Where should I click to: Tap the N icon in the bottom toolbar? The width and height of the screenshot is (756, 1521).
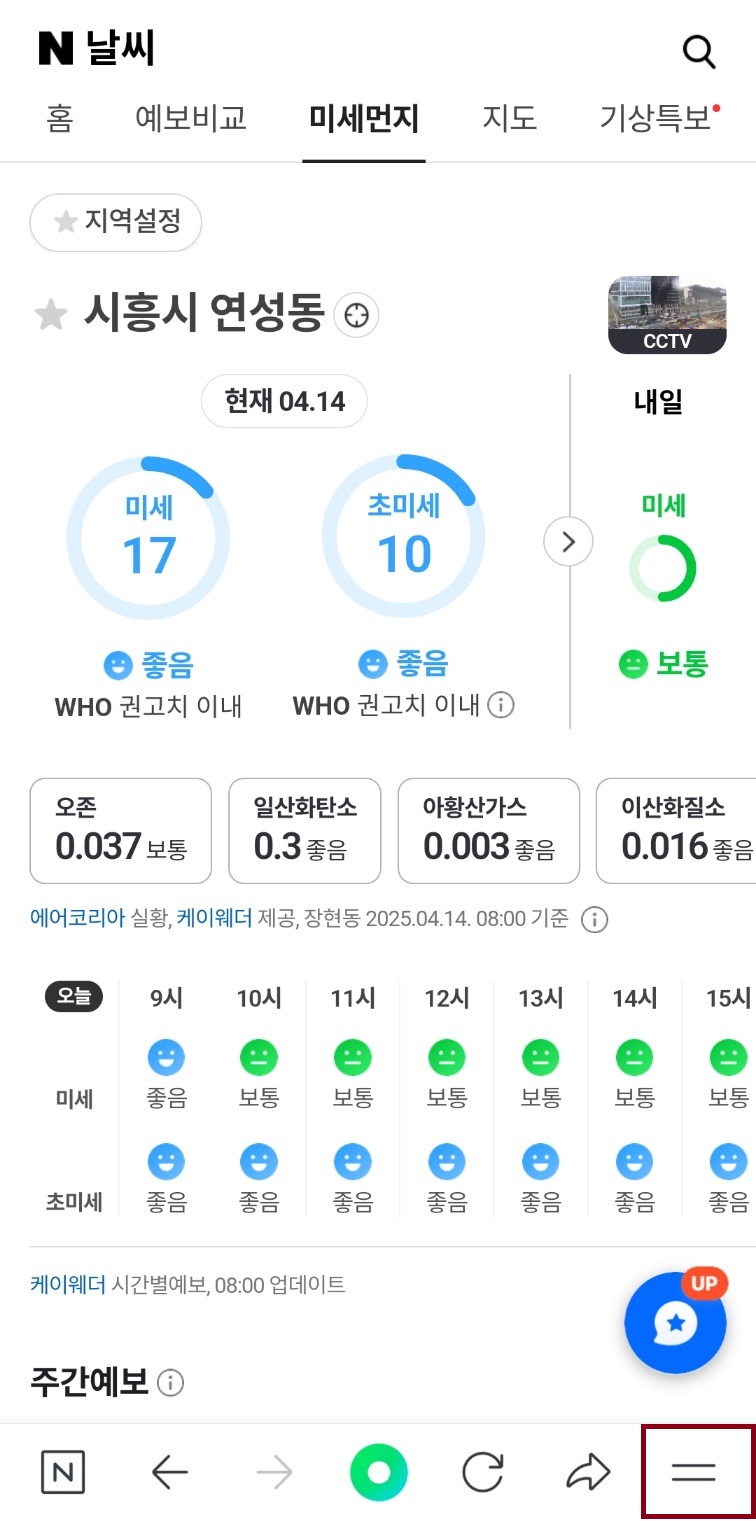(x=62, y=1471)
